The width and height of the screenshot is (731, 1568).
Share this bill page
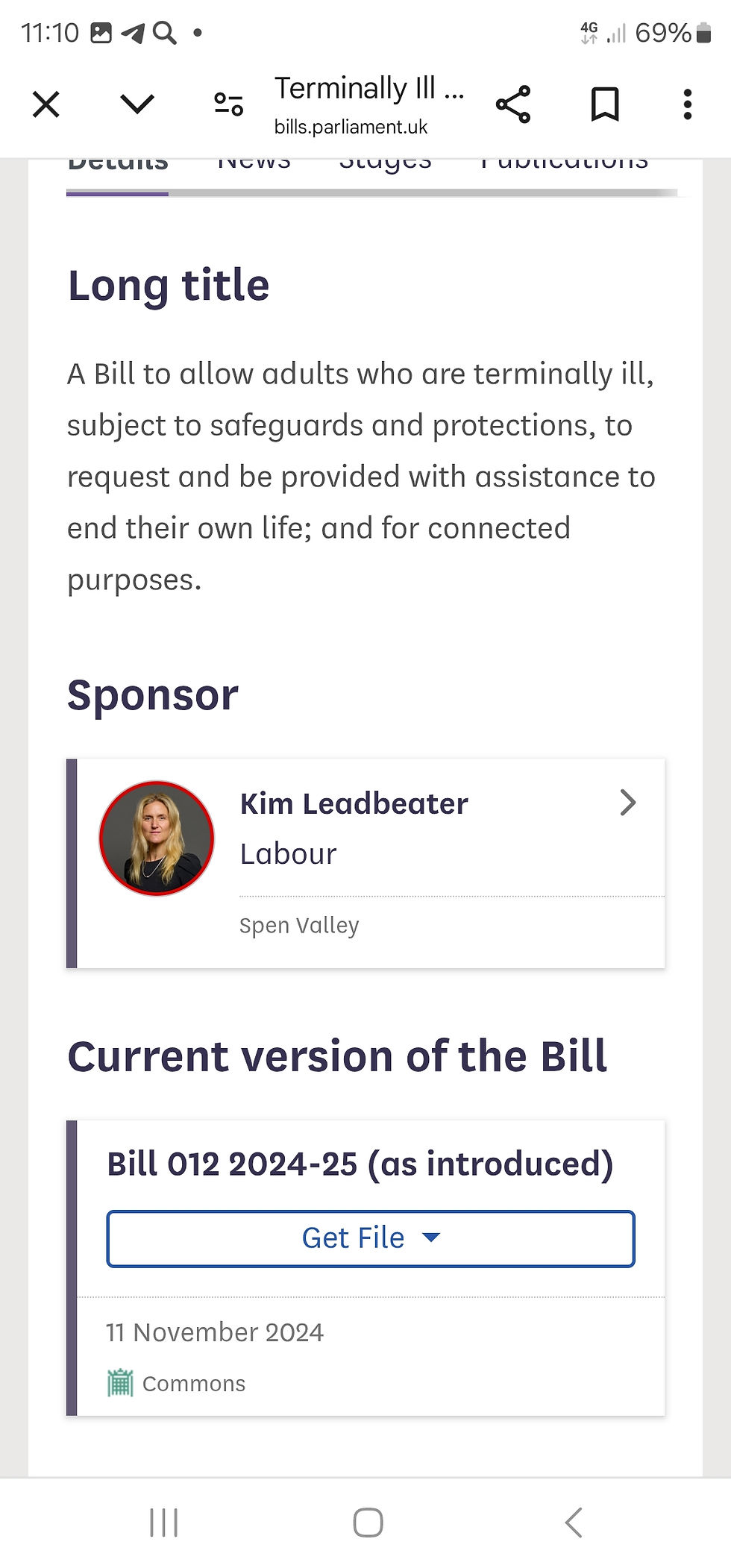(513, 104)
